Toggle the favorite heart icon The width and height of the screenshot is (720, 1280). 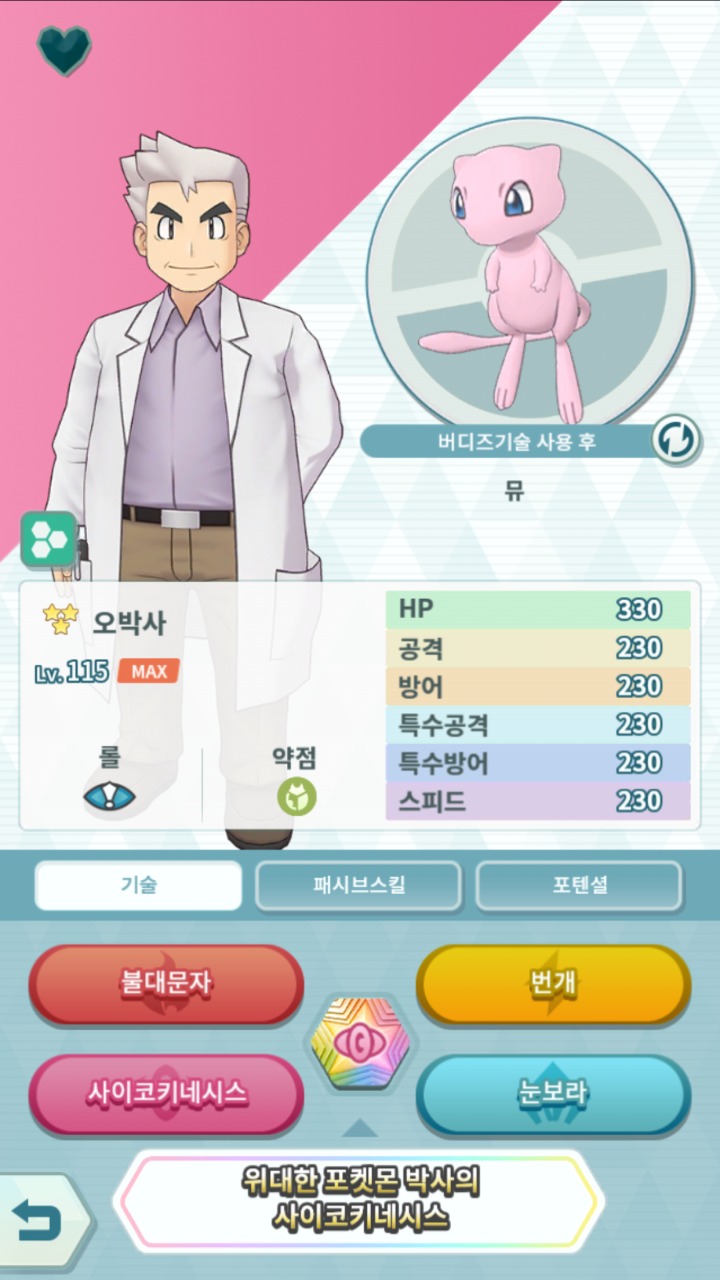(63, 48)
